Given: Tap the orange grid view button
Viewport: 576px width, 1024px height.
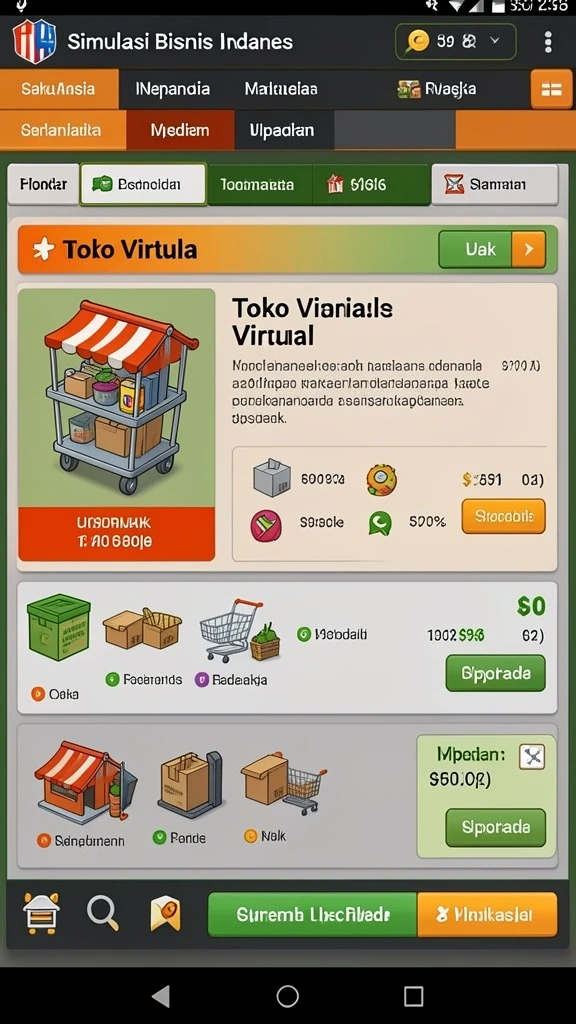Looking at the screenshot, I should coord(551,89).
